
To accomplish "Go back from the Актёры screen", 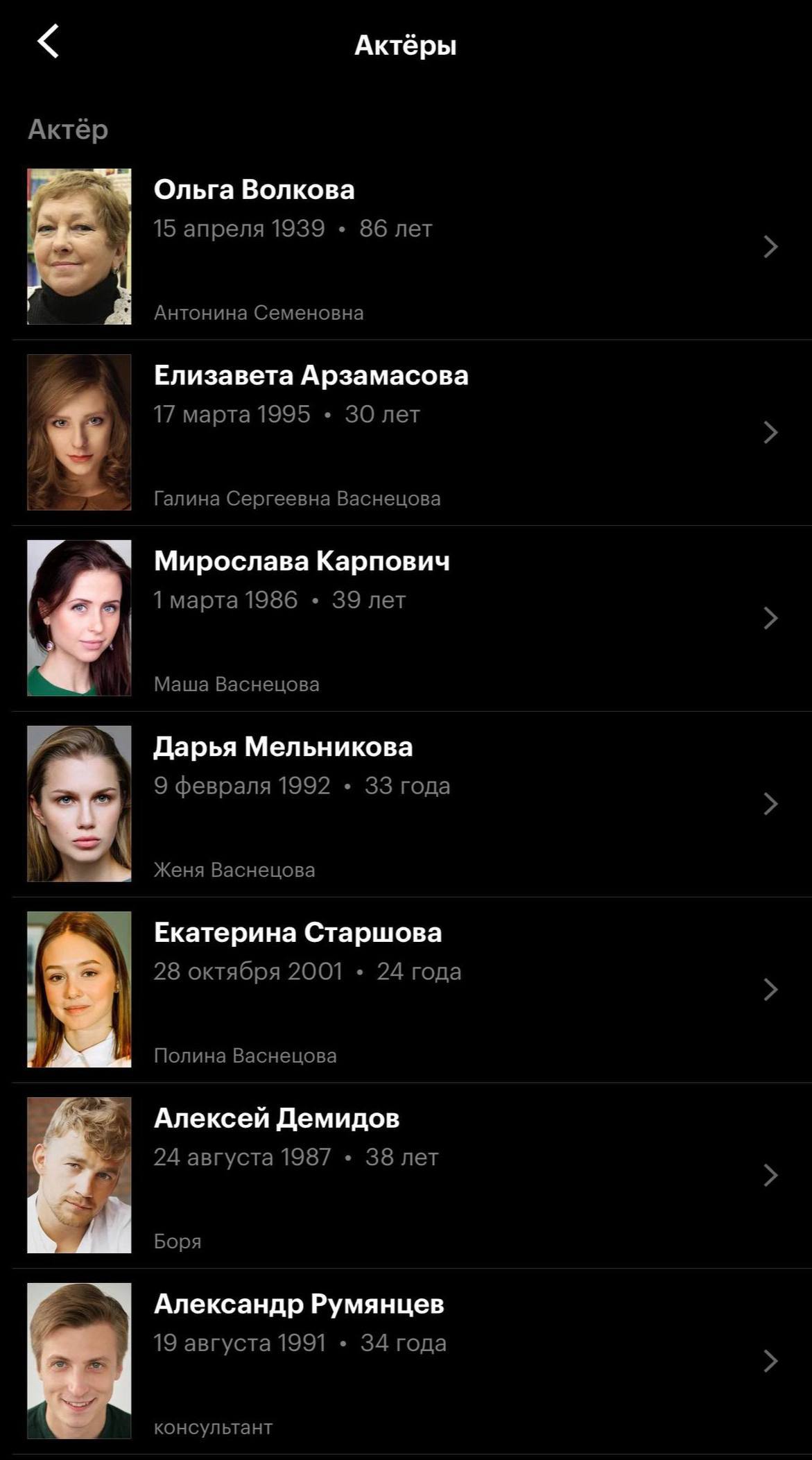I will point(48,42).
